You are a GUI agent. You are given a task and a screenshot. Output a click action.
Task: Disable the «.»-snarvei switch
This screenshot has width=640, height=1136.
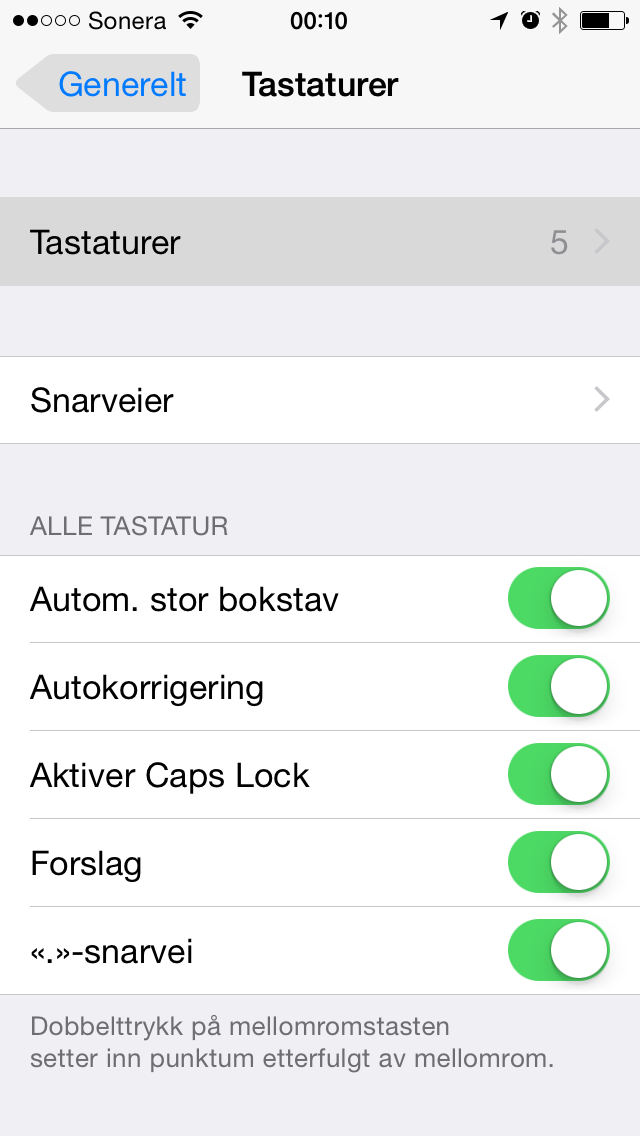click(558, 950)
